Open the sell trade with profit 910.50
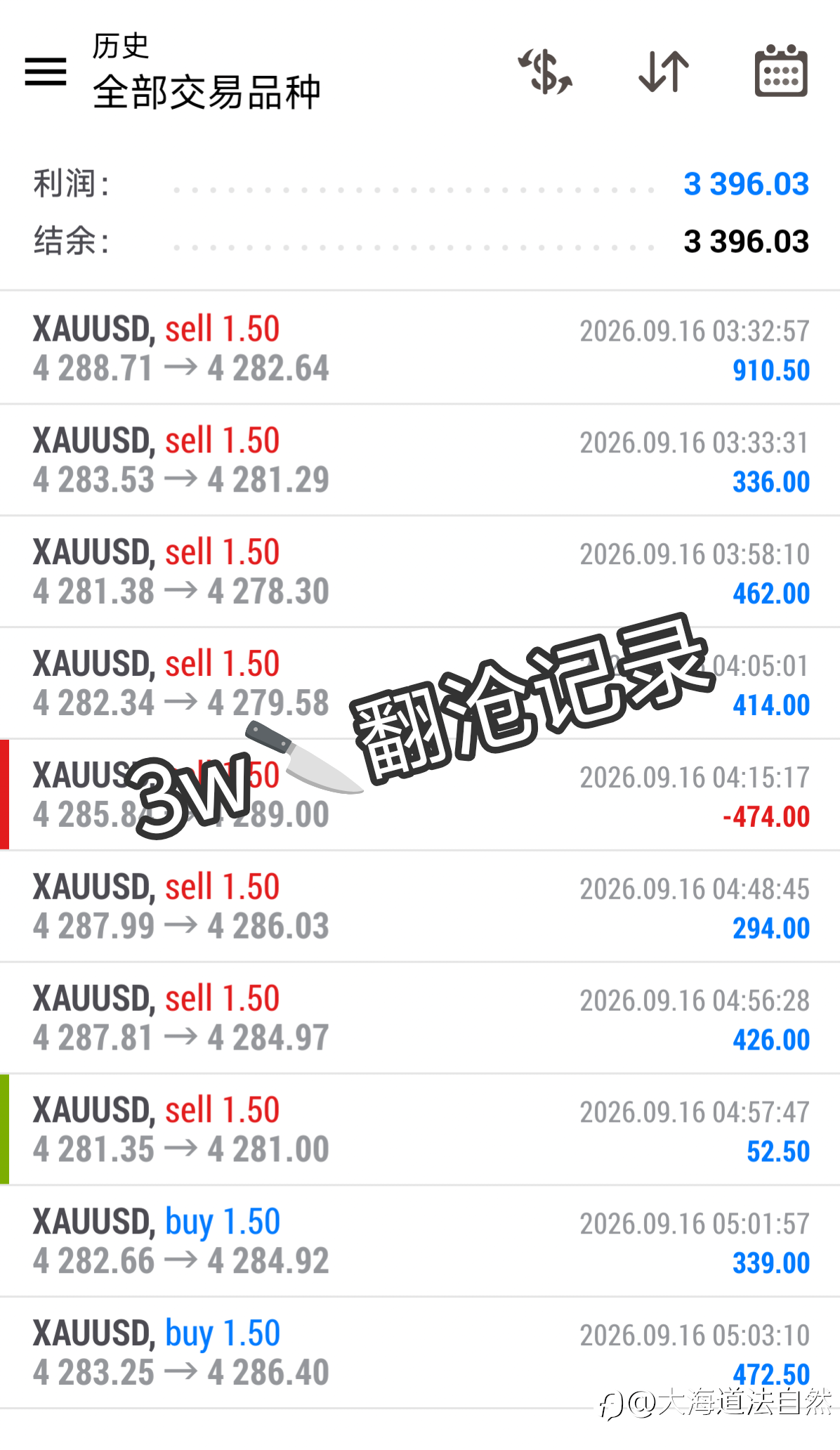 click(420, 348)
